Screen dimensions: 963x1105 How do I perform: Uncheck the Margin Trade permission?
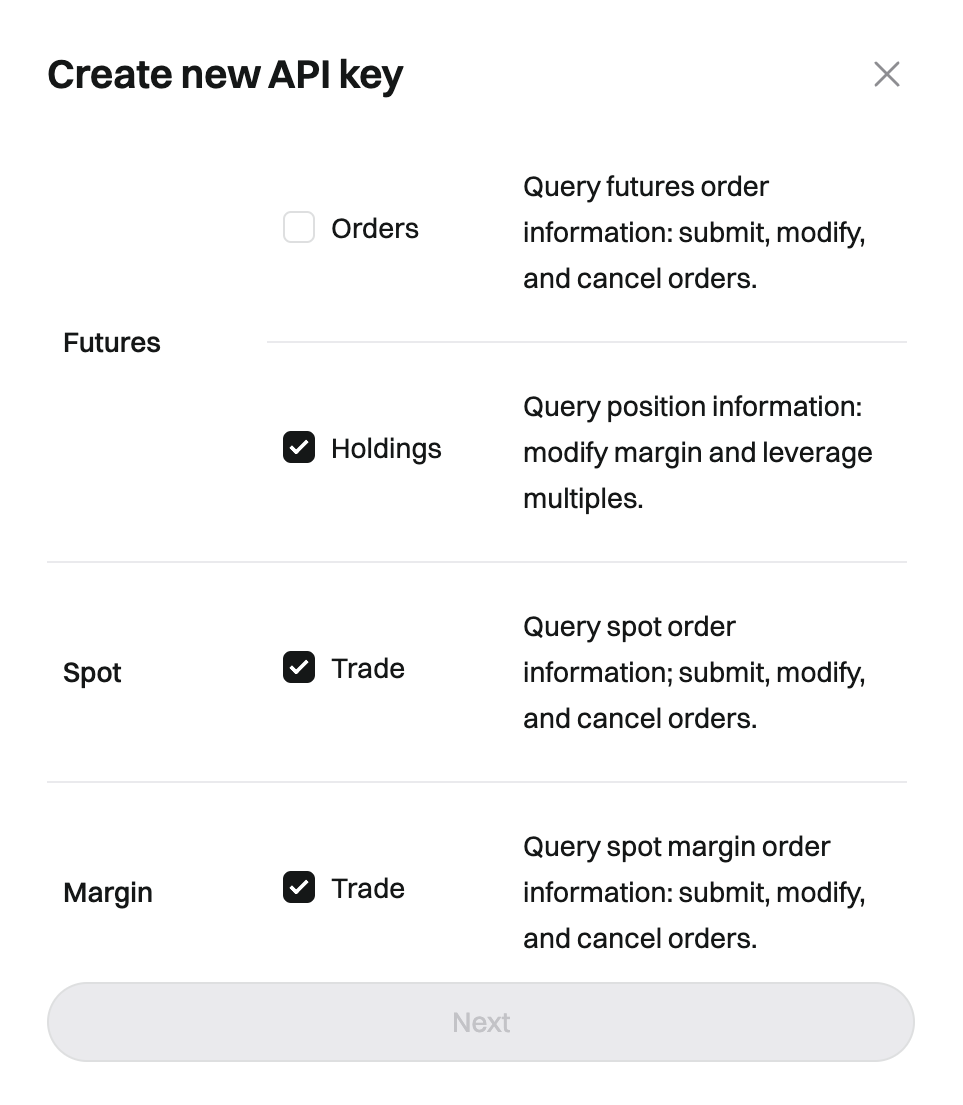[x=299, y=888]
